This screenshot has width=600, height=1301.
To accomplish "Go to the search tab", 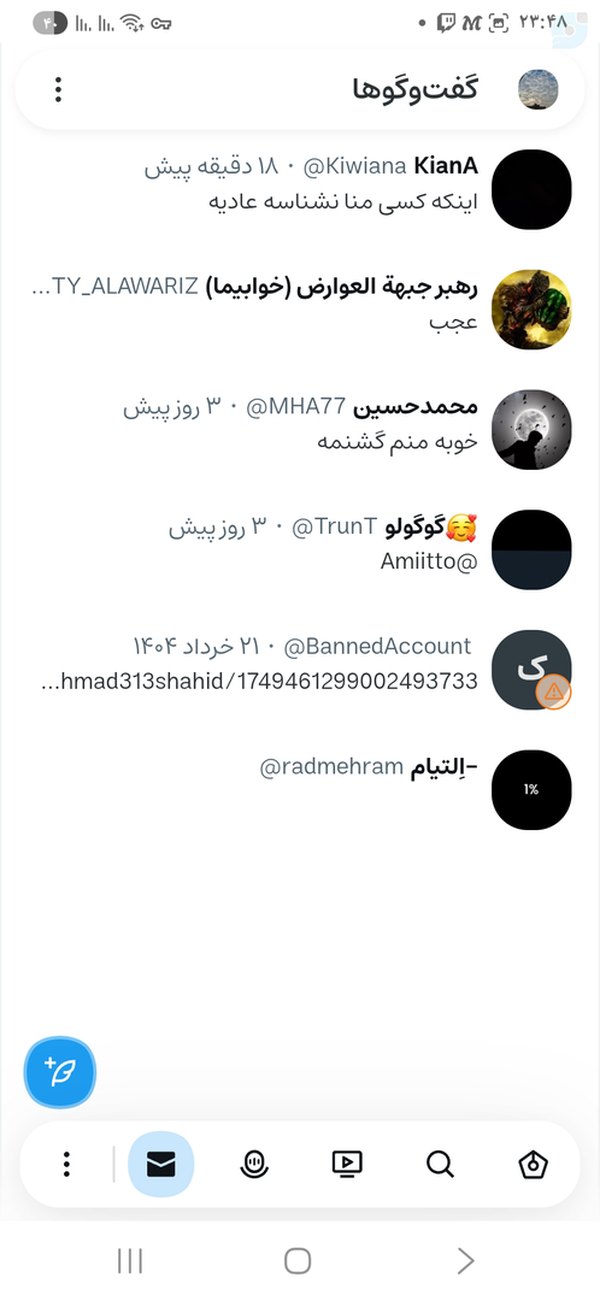I will pyautogui.click(x=440, y=1164).
